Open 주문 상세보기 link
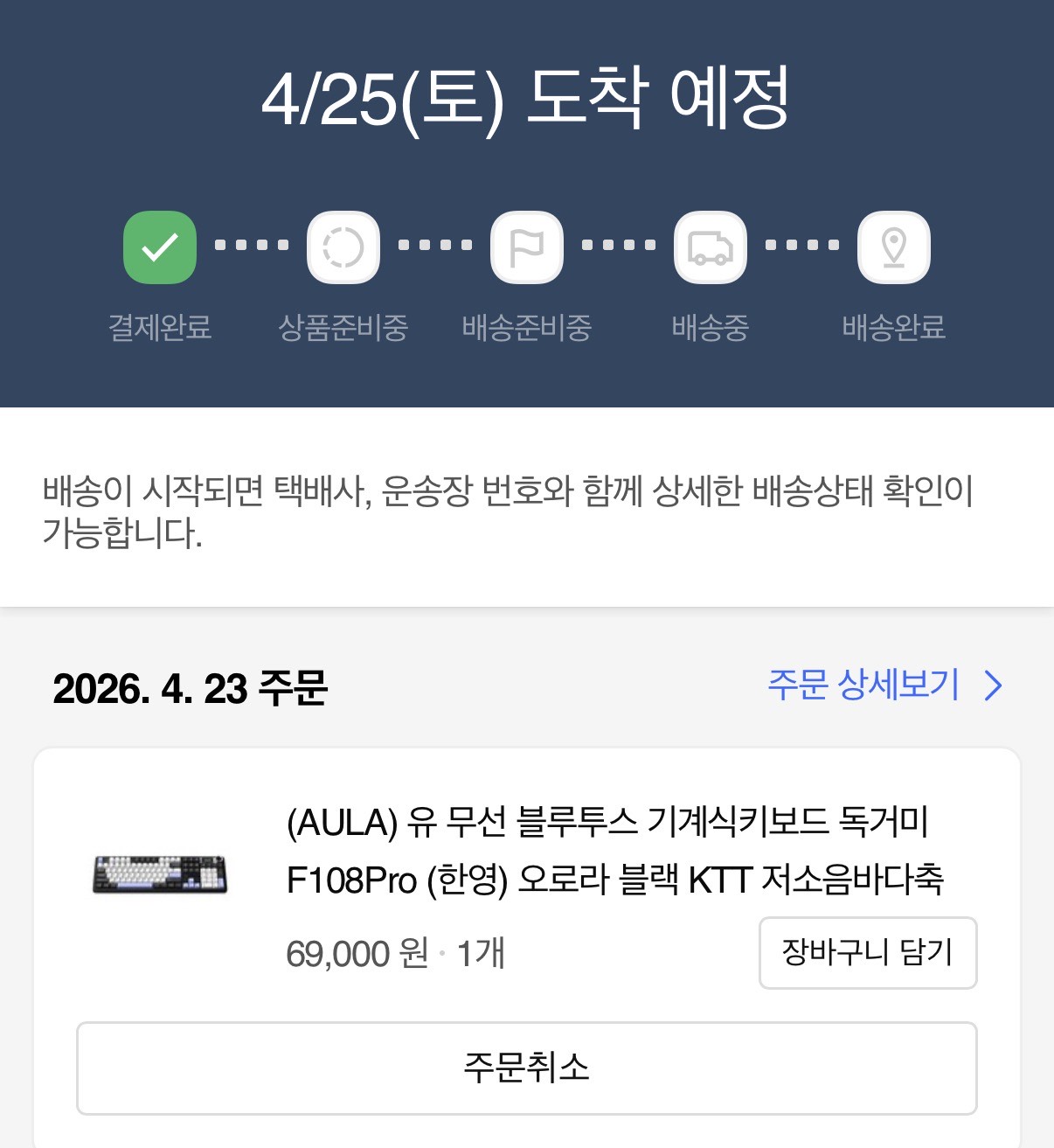The height and width of the screenshot is (1148, 1054). (883, 685)
